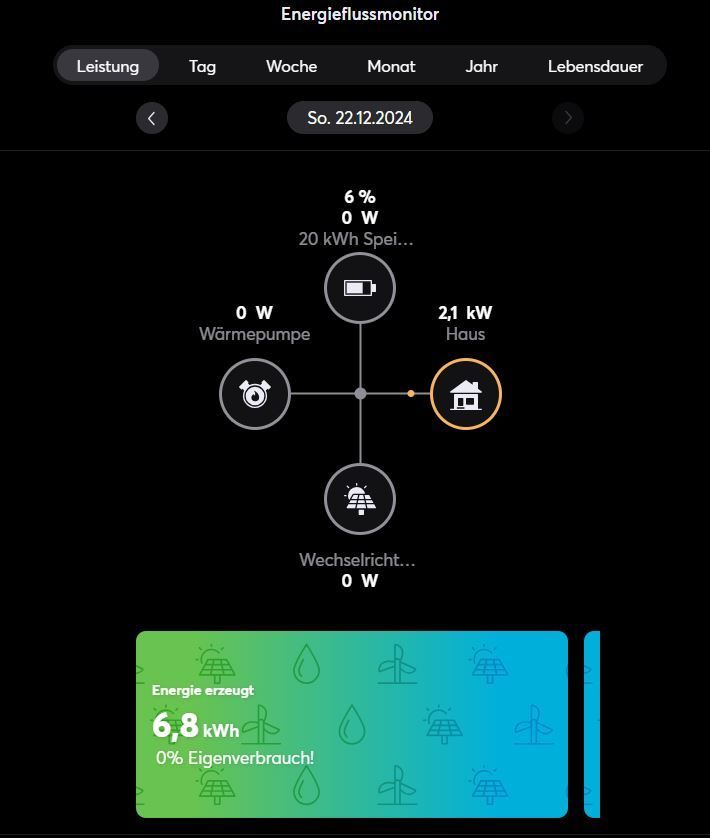Select the Tag tab
This screenshot has height=838, width=710.
202,66
